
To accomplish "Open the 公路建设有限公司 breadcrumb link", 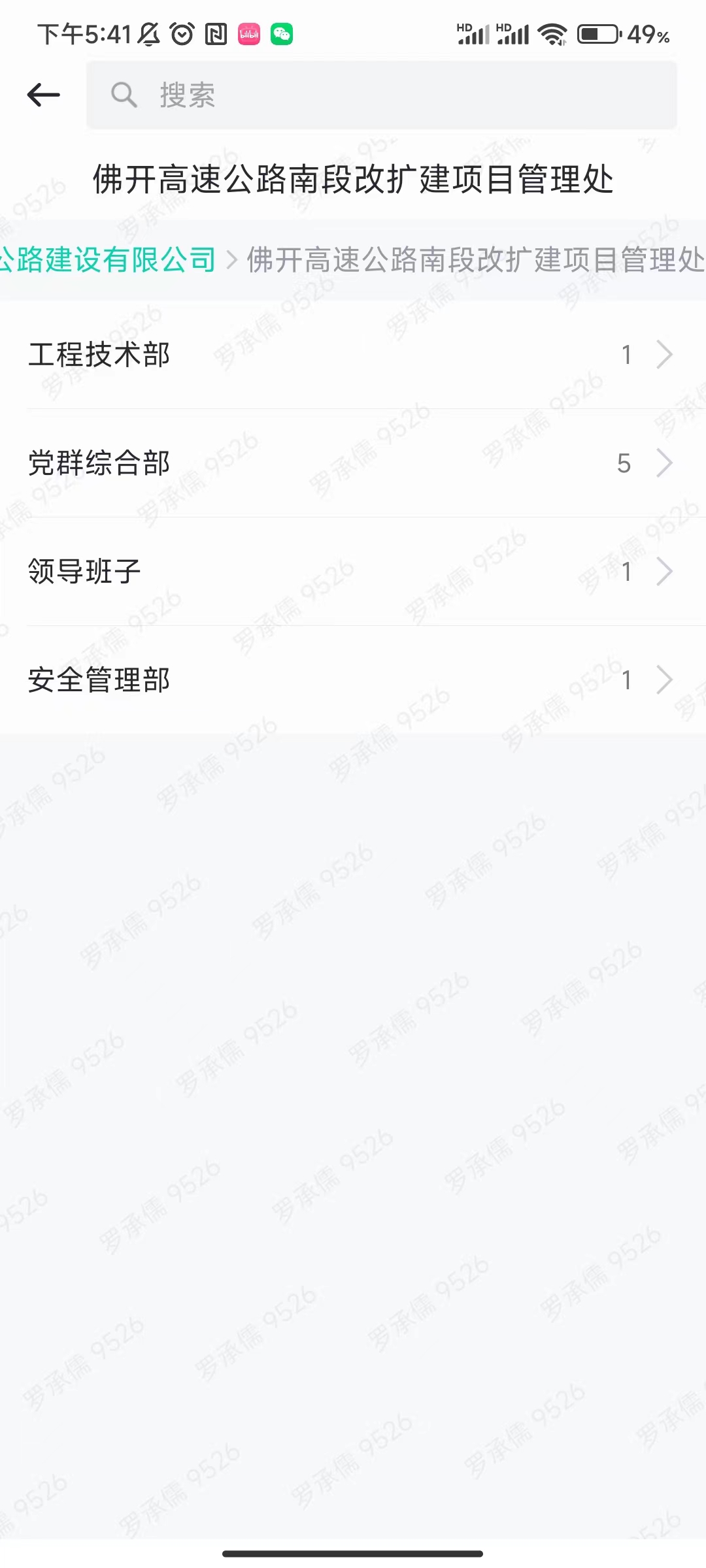I will (x=108, y=259).
